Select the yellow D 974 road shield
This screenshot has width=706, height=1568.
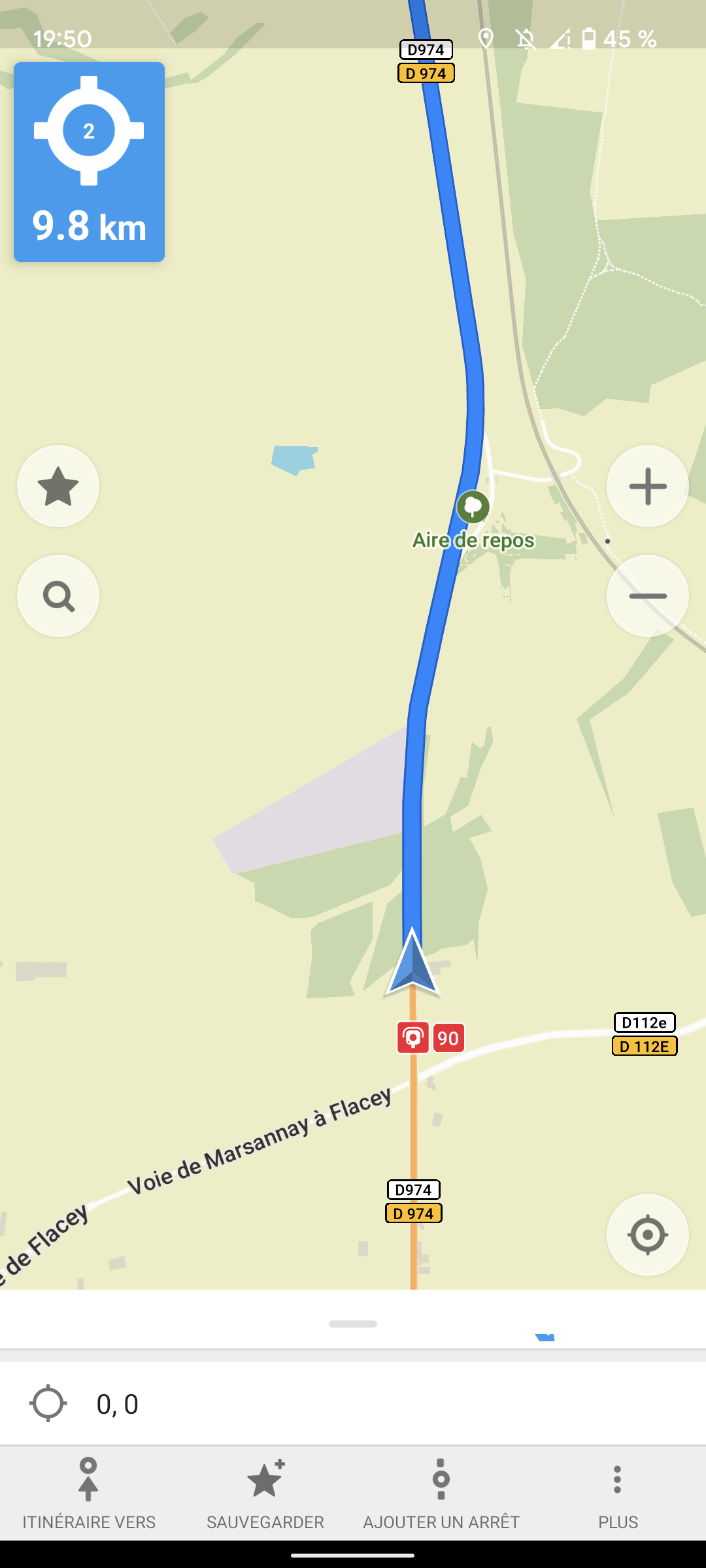pos(414,1213)
